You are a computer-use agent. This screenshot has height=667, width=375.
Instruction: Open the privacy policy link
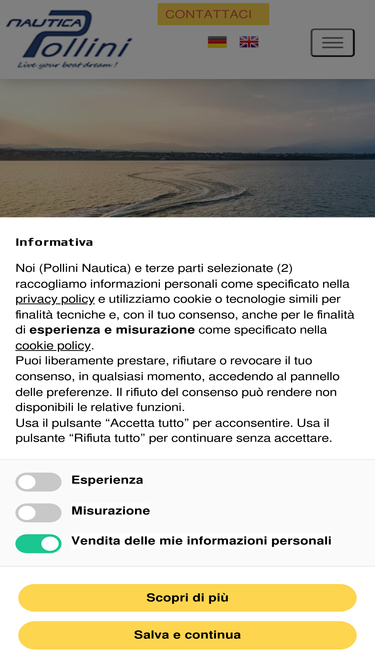(55, 299)
